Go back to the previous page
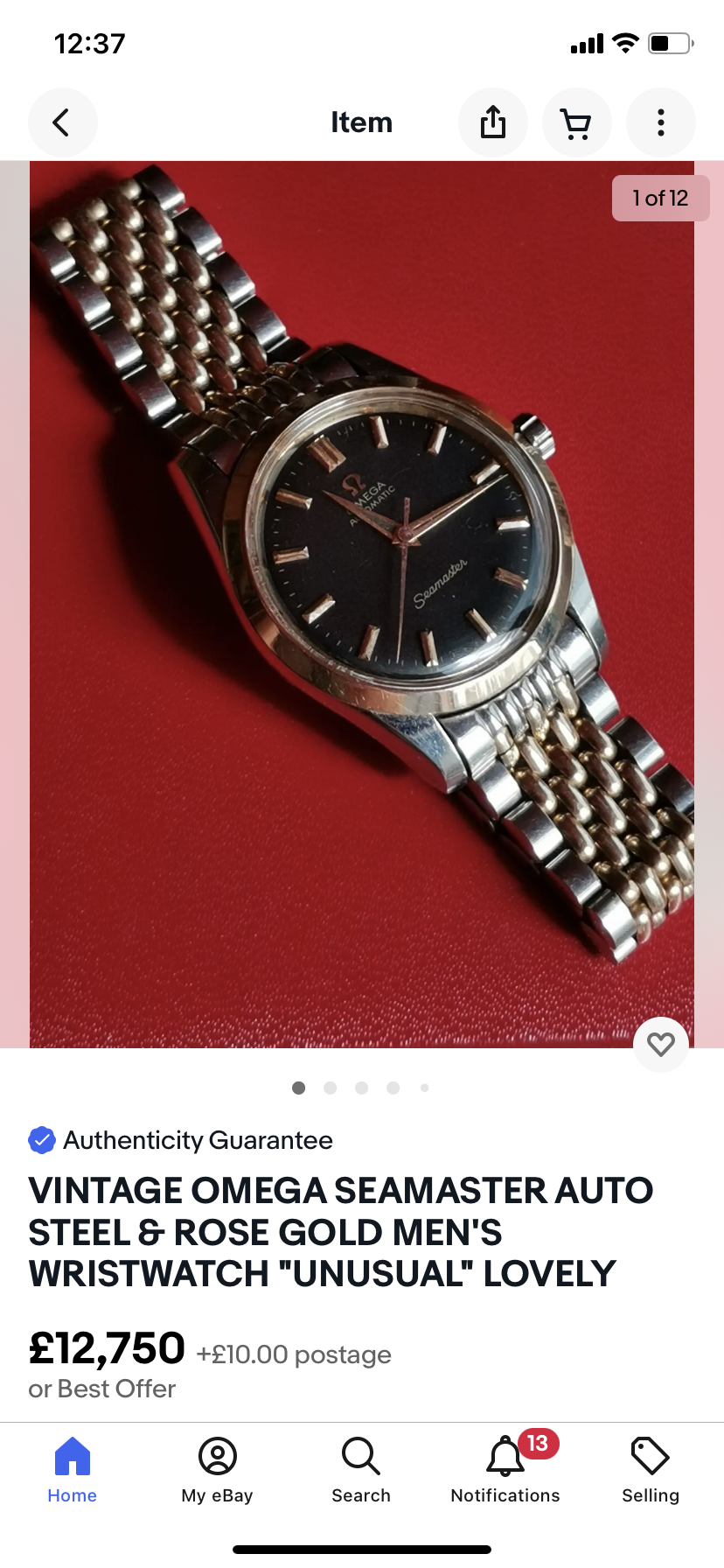The image size is (724, 1568). point(62,122)
